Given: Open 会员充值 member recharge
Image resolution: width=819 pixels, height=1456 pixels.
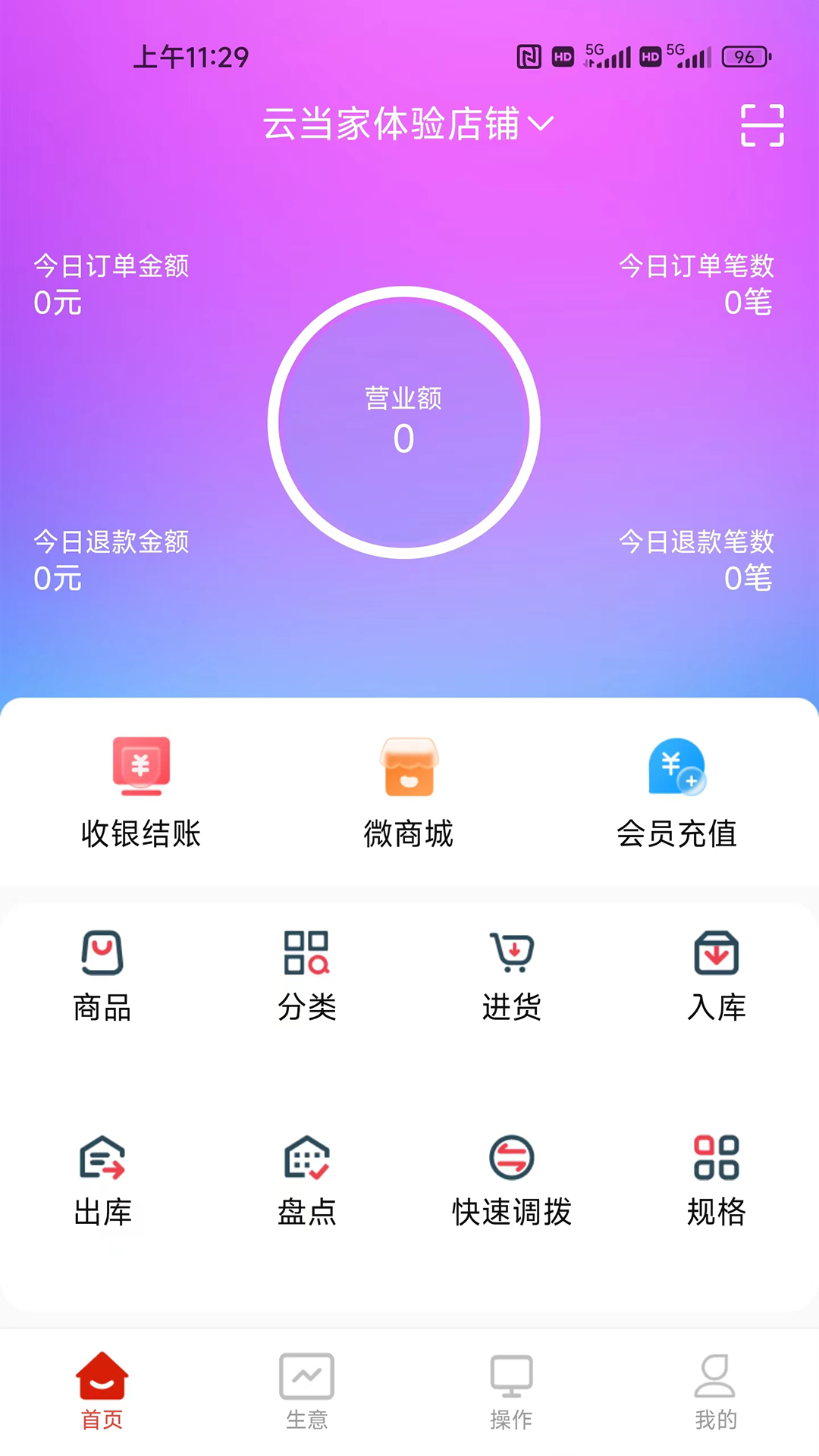Looking at the screenshot, I should coord(676,792).
